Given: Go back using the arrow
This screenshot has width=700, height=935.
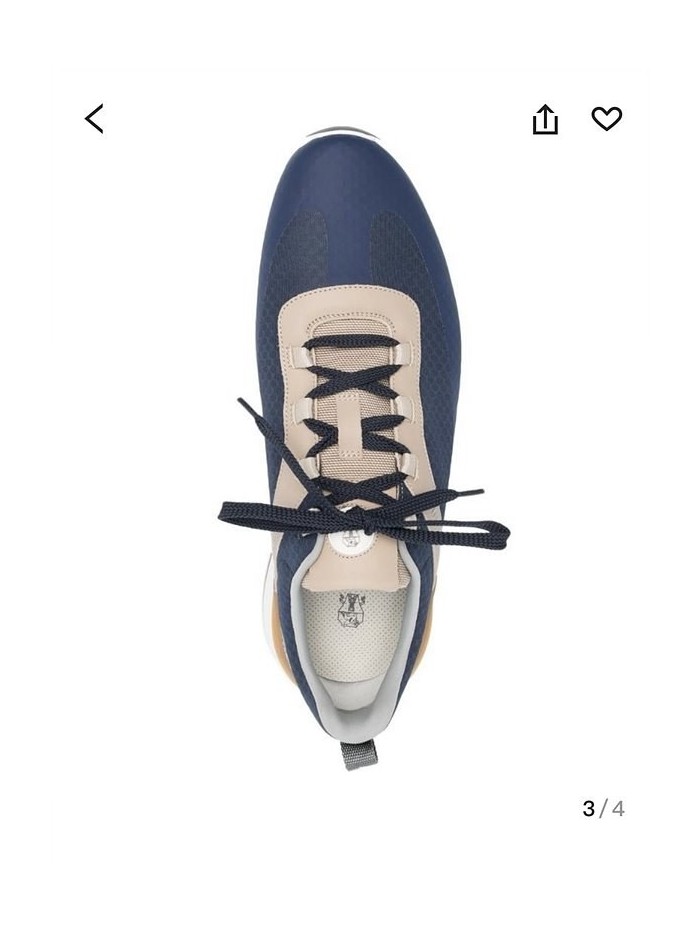Looking at the screenshot, I should coord(94,119).
